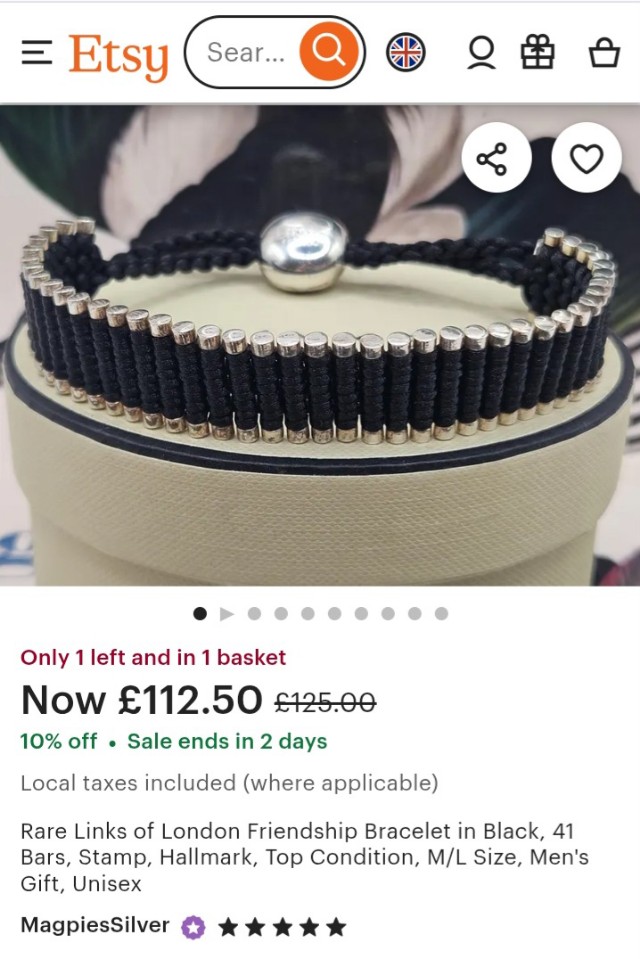The height and width of the screenshot is (959, 640).
Task: Tap the search field
Action: (245, 52)
